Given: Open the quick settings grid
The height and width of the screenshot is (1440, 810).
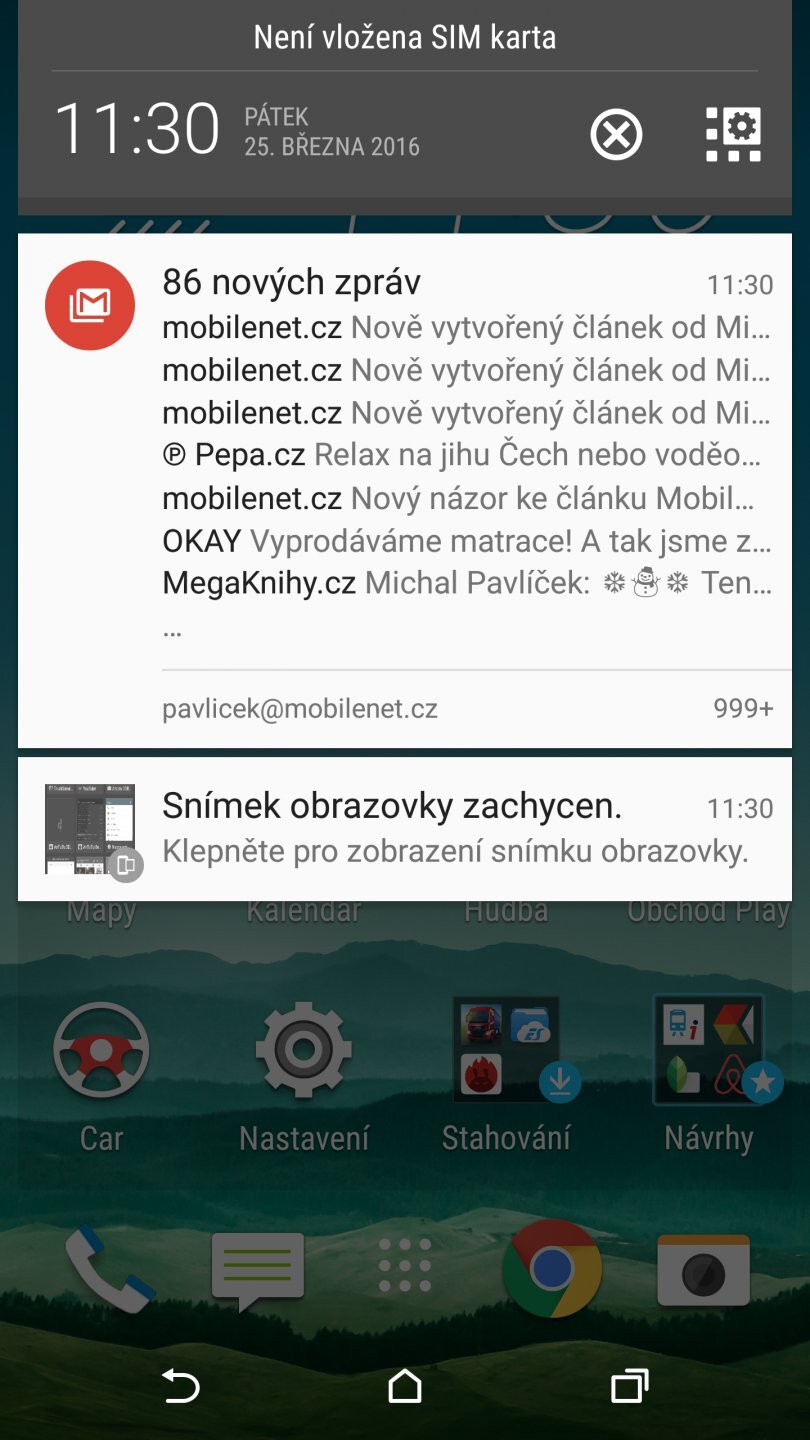Looking at the screenshot, I should (x=733, y=134).
